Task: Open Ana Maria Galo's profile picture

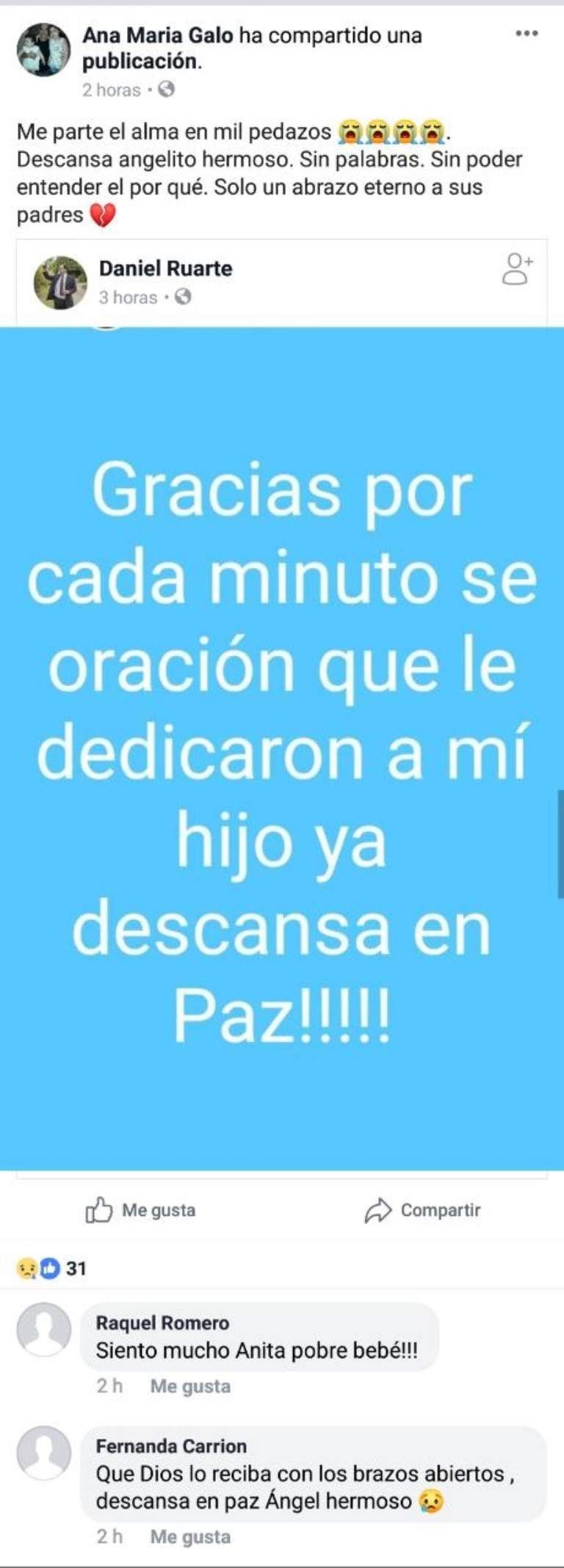Action: click(x=43, y=50)
